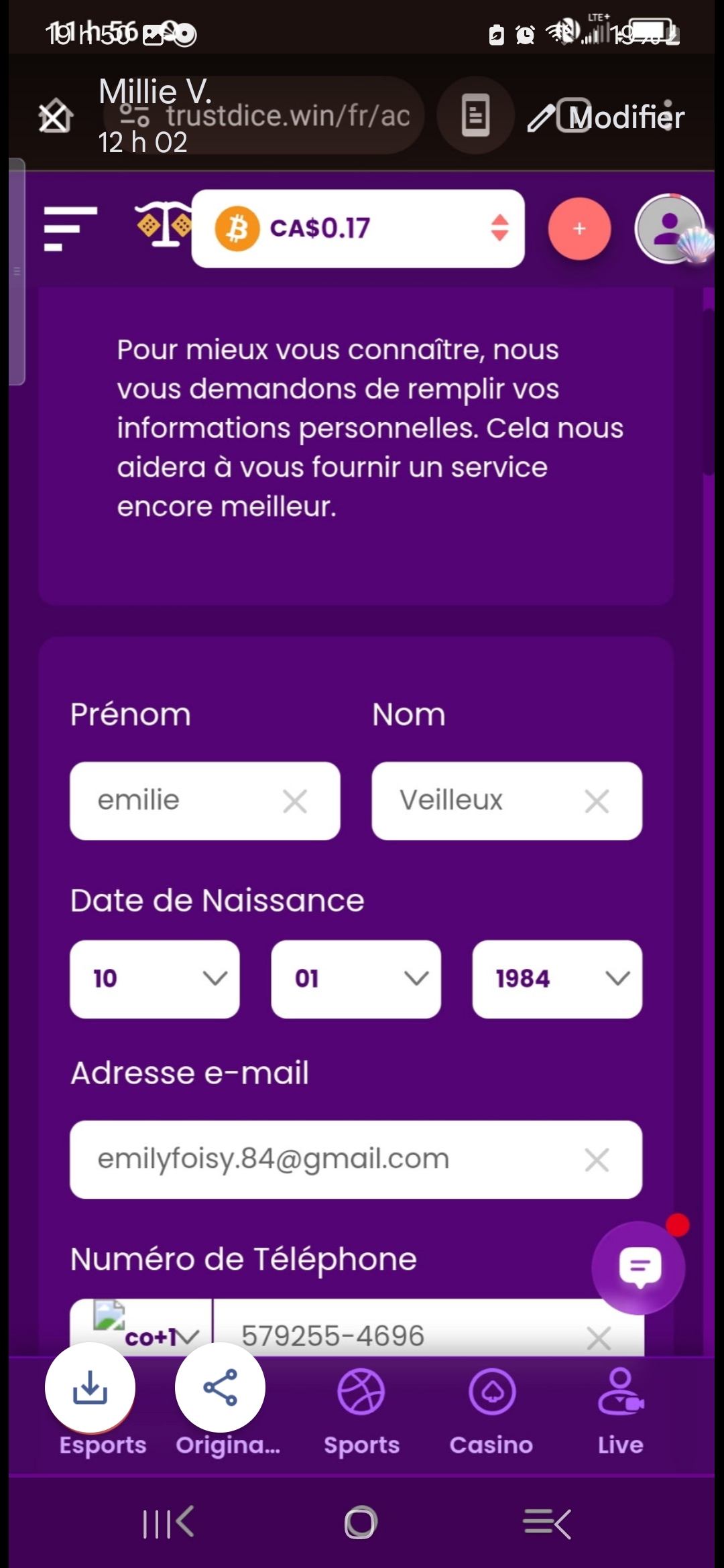Open the phone country code selector
The height and width of the screenshot is (1568, 724).
159,1334
